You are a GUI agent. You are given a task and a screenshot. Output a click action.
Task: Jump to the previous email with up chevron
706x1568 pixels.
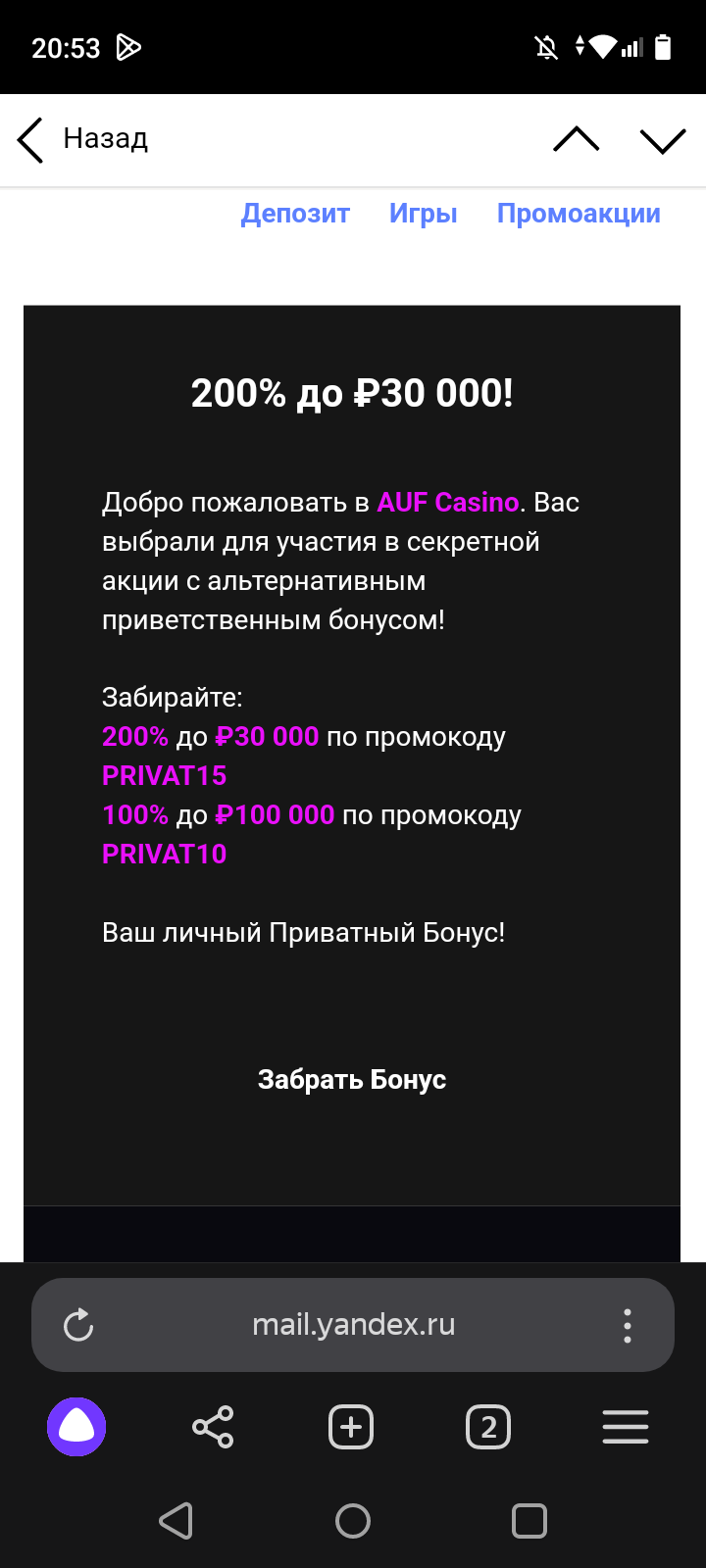point(576,140)
